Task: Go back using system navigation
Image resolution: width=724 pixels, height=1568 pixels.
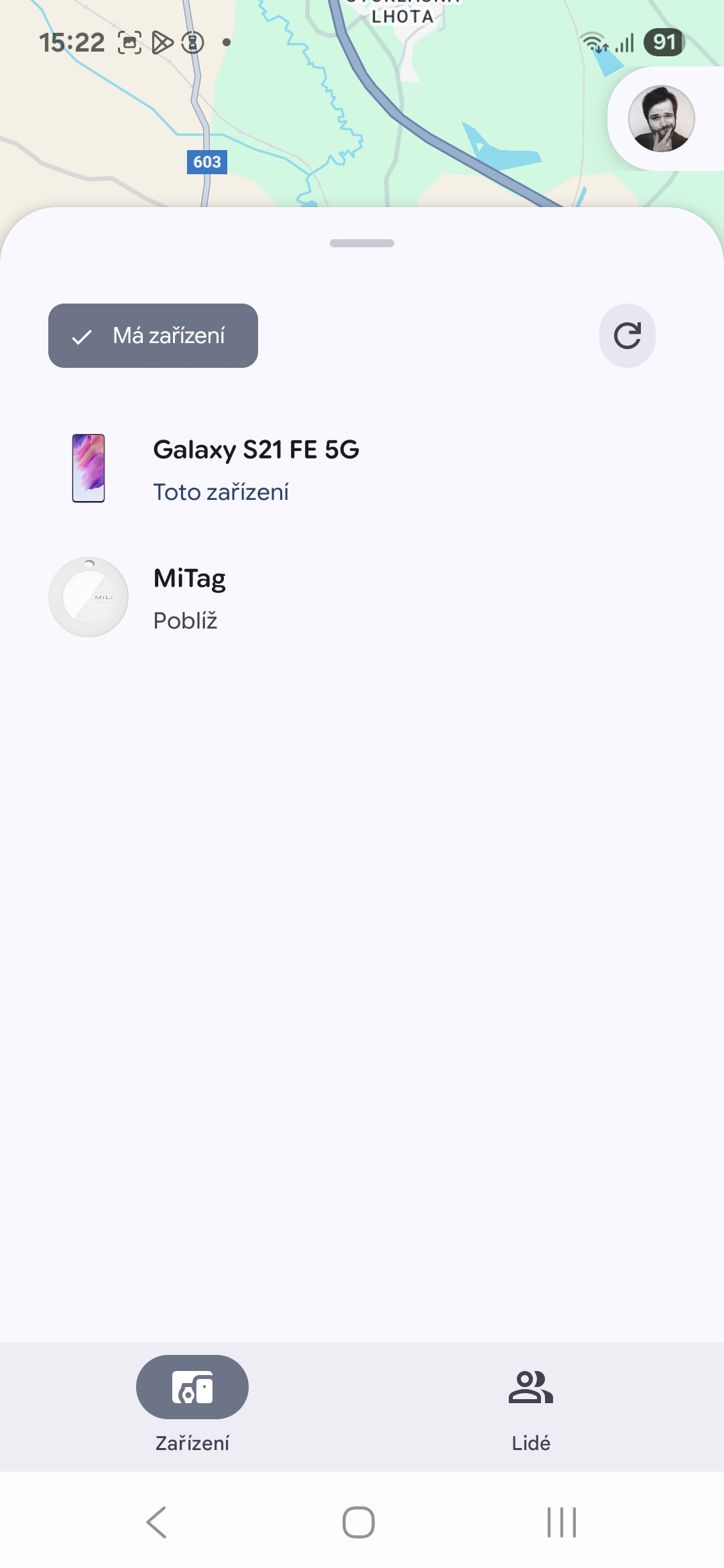Action: tap(157, 1522)
